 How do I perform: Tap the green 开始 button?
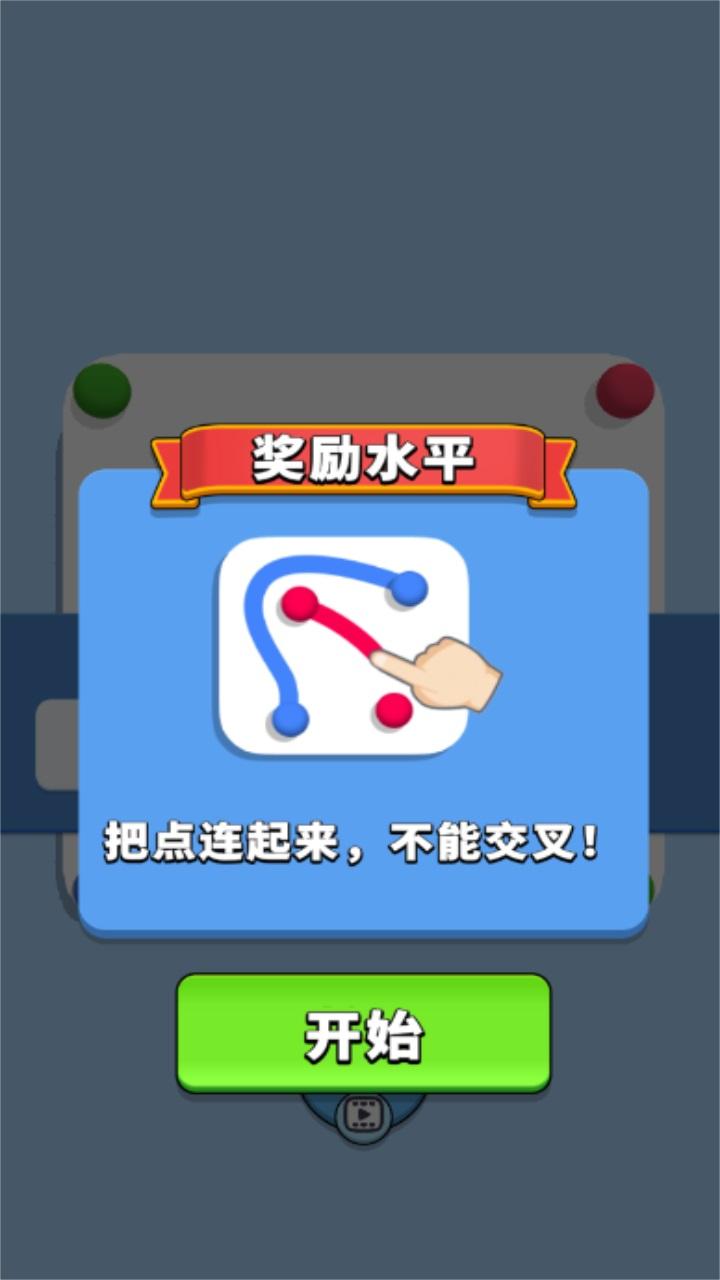tap(364, 1034)
